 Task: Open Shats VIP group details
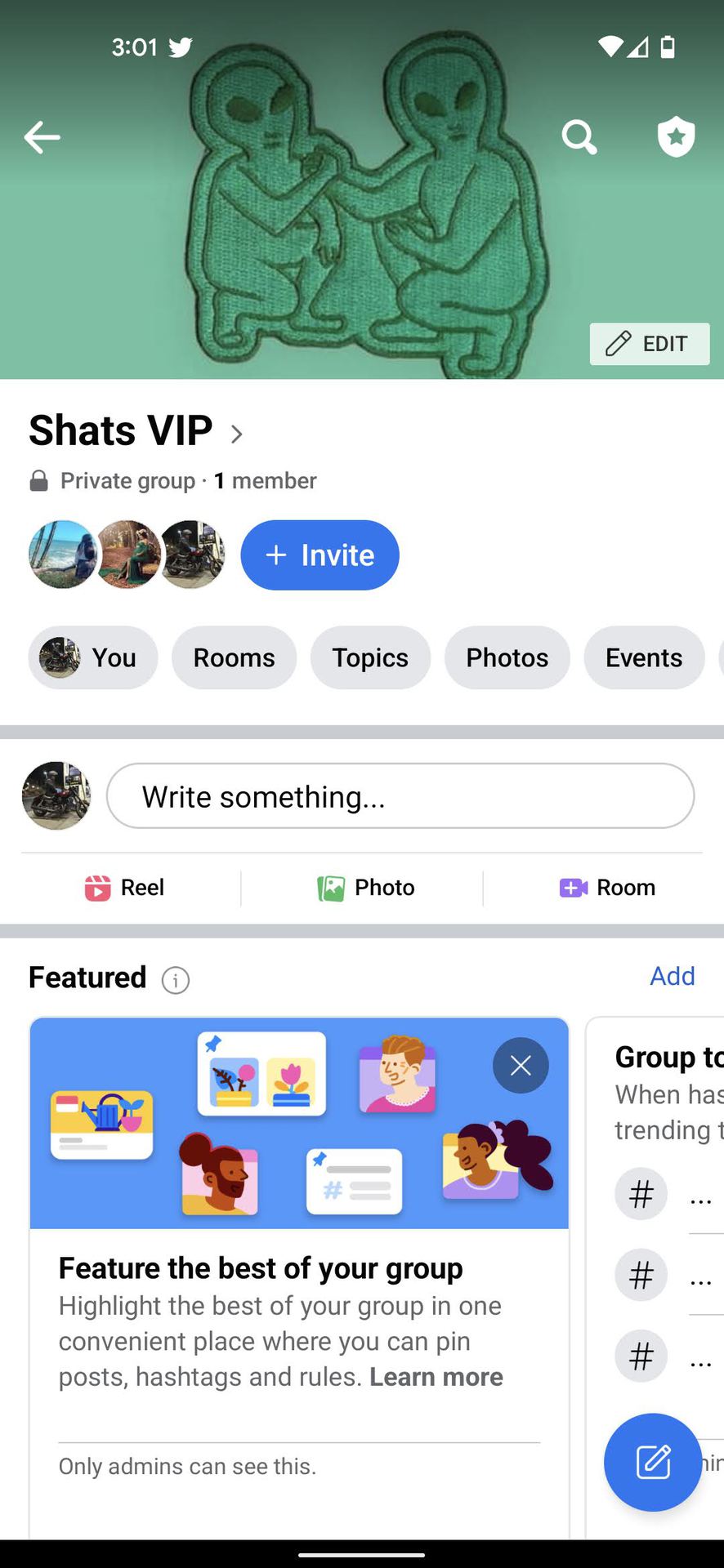[136, 431]
